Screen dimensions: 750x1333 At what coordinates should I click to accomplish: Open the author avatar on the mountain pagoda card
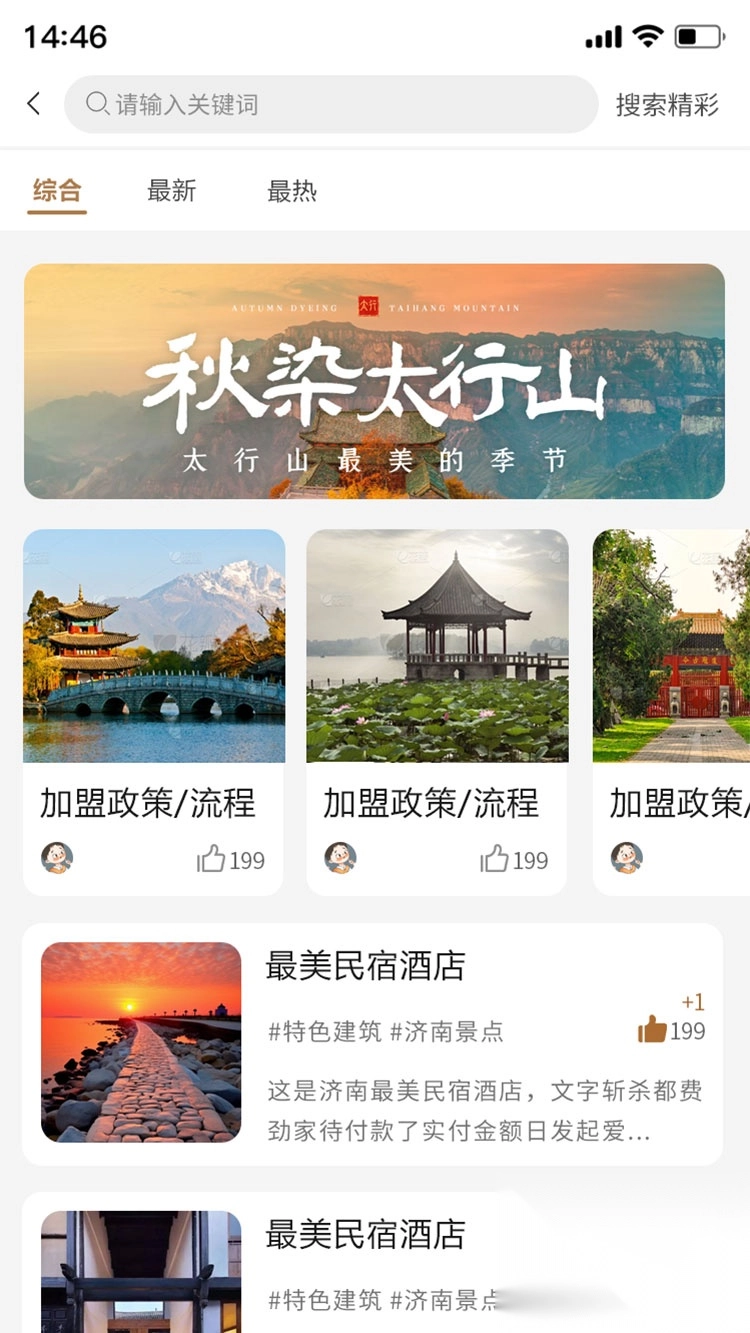[x=57, y=858]
